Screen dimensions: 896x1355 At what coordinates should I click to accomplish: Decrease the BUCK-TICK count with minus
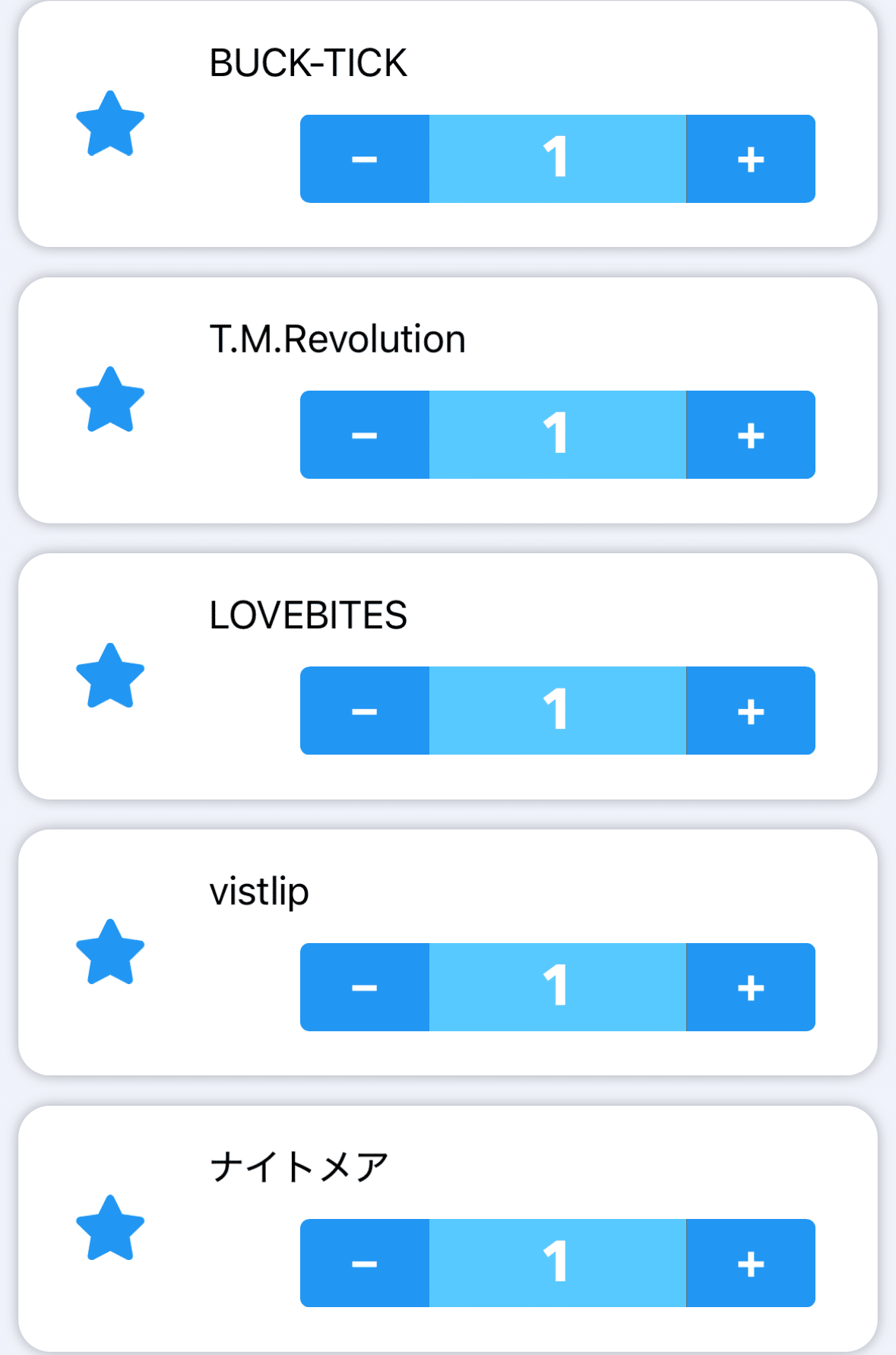pos(365,159)
